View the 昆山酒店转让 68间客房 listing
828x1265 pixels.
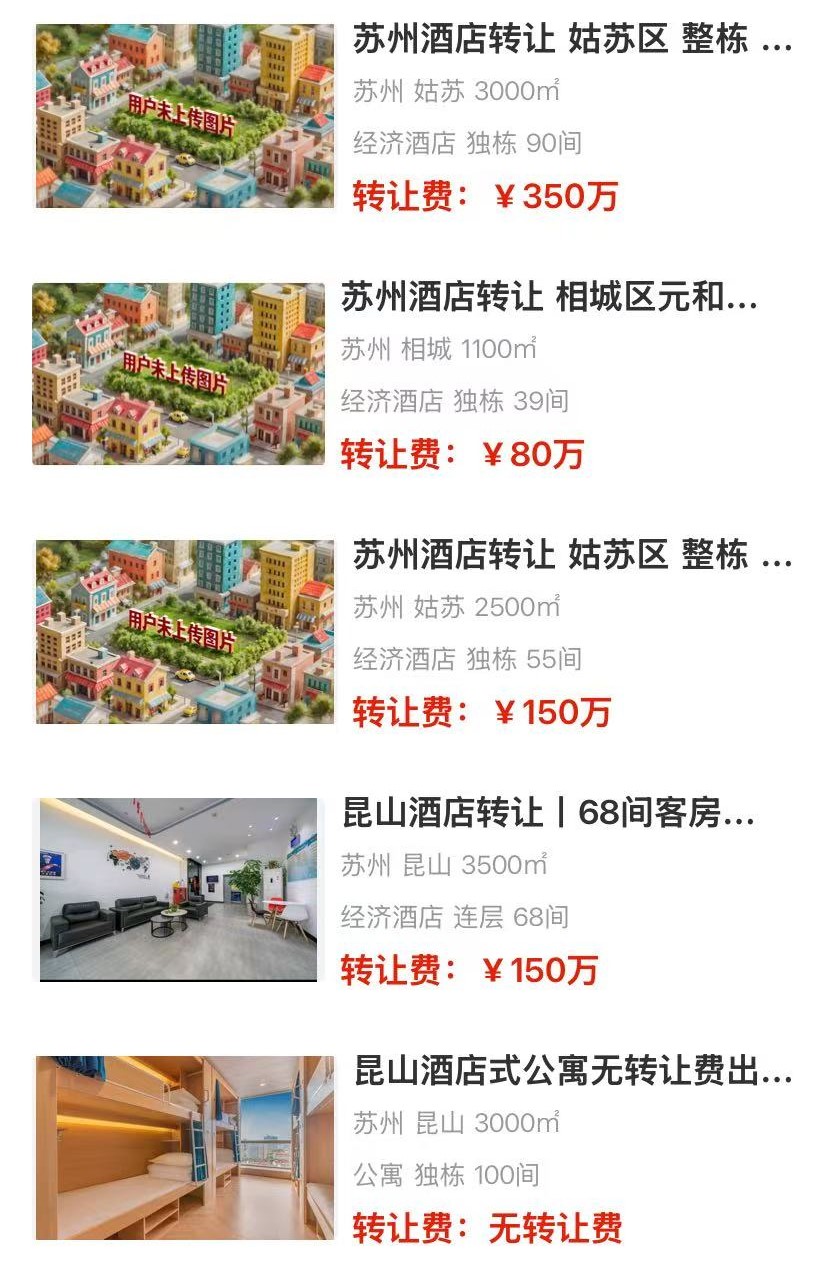click(546, 814)
